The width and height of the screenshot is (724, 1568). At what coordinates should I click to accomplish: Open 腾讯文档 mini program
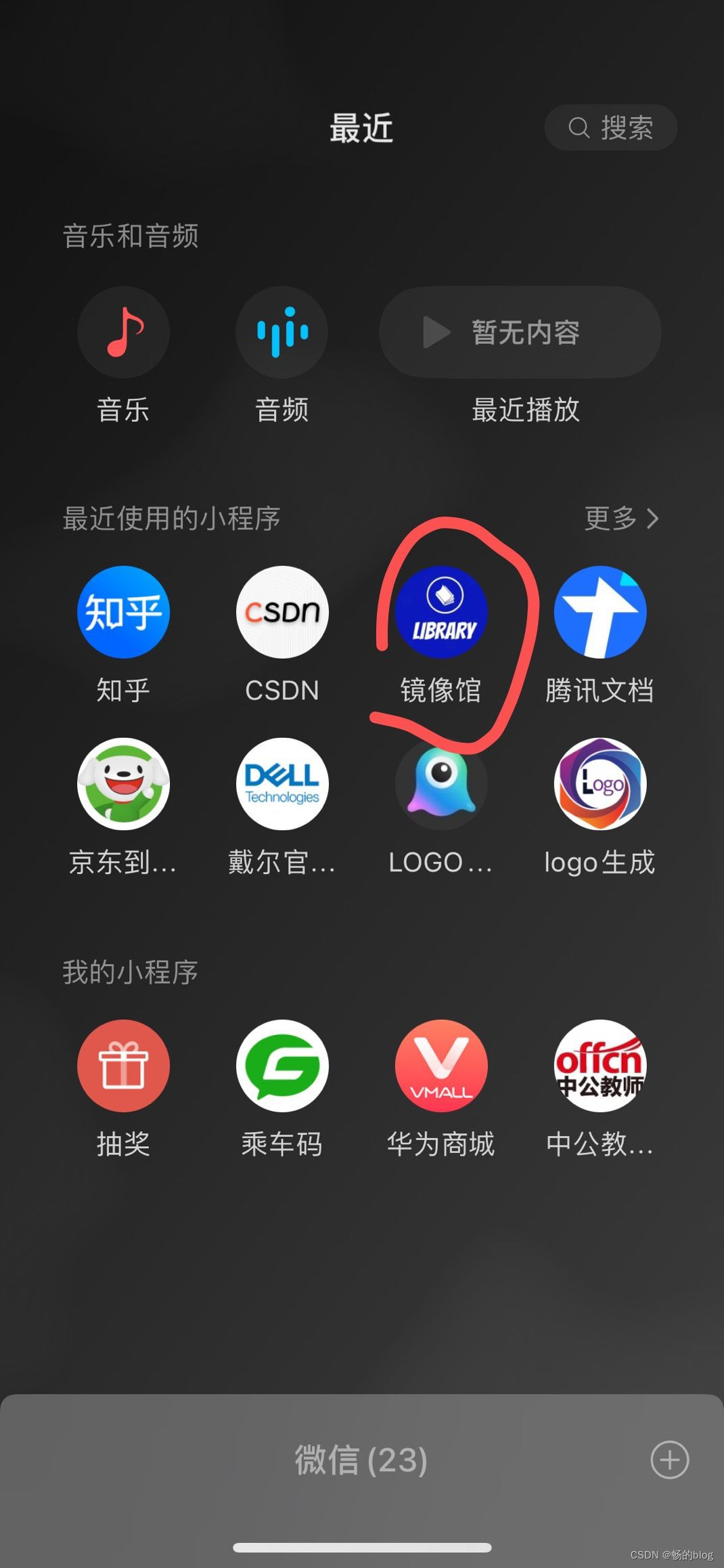(x=599, y=612)
